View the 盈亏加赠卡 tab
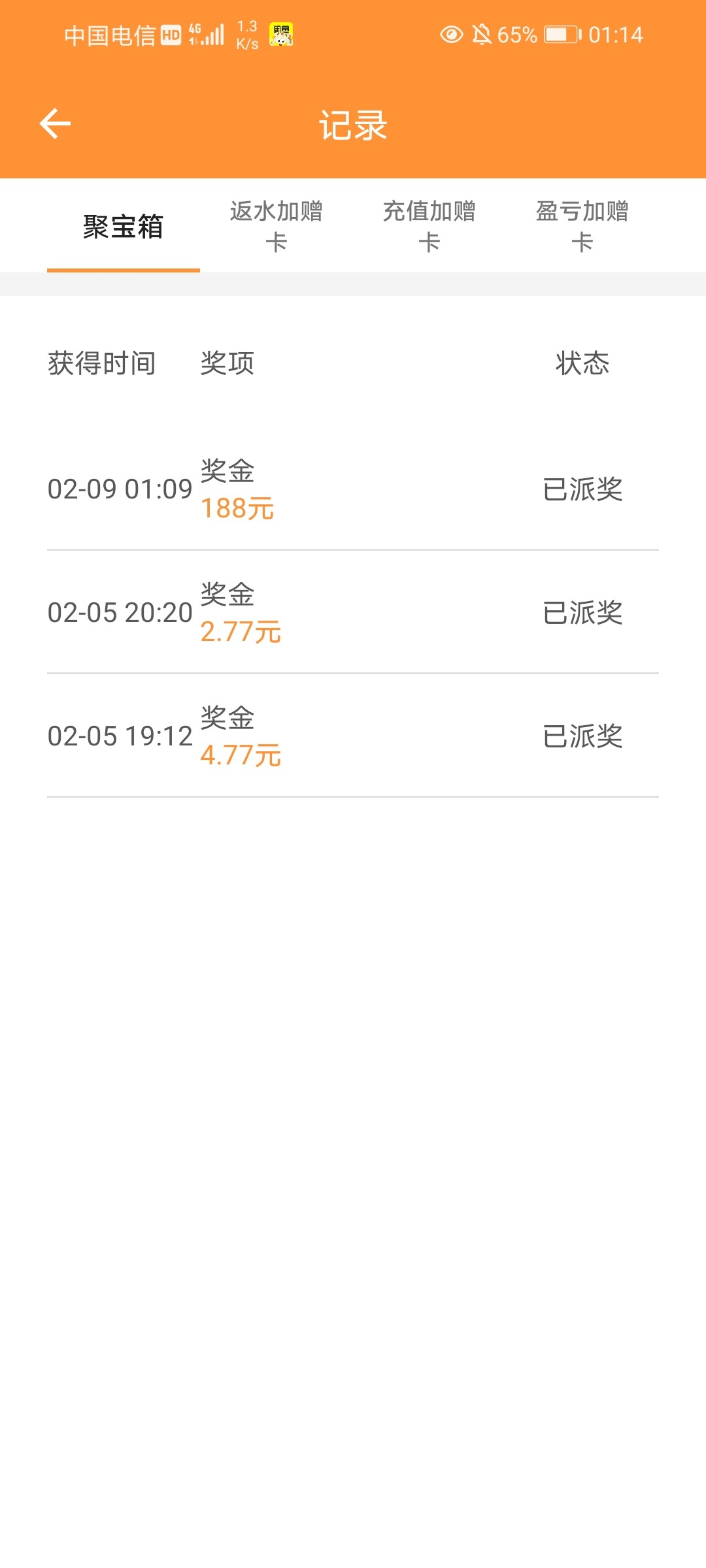Image resolution: width=706 pixels, height=1568 pixels. pos(582,226)
